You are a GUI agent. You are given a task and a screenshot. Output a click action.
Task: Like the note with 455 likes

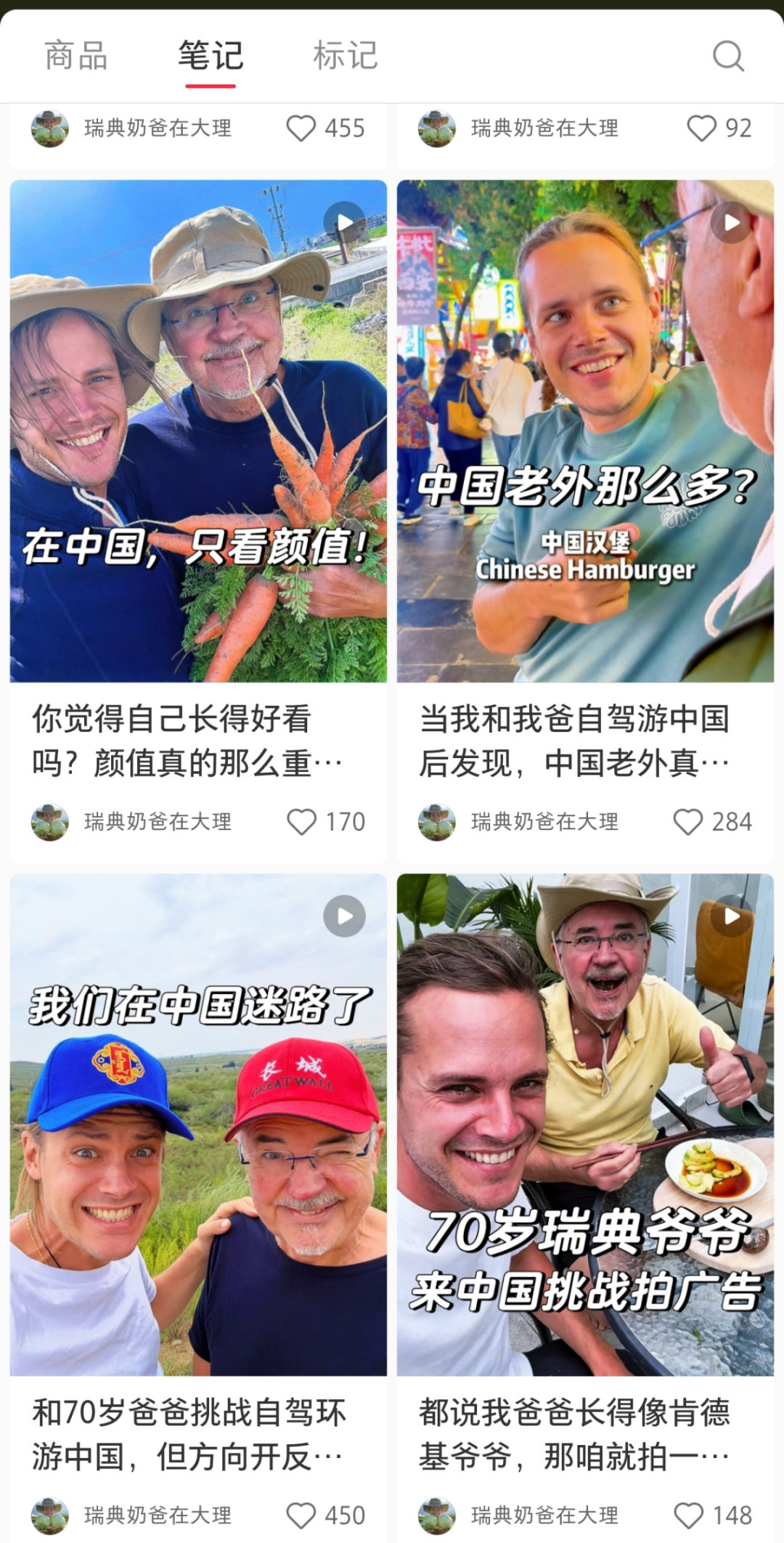coord(301,129)
